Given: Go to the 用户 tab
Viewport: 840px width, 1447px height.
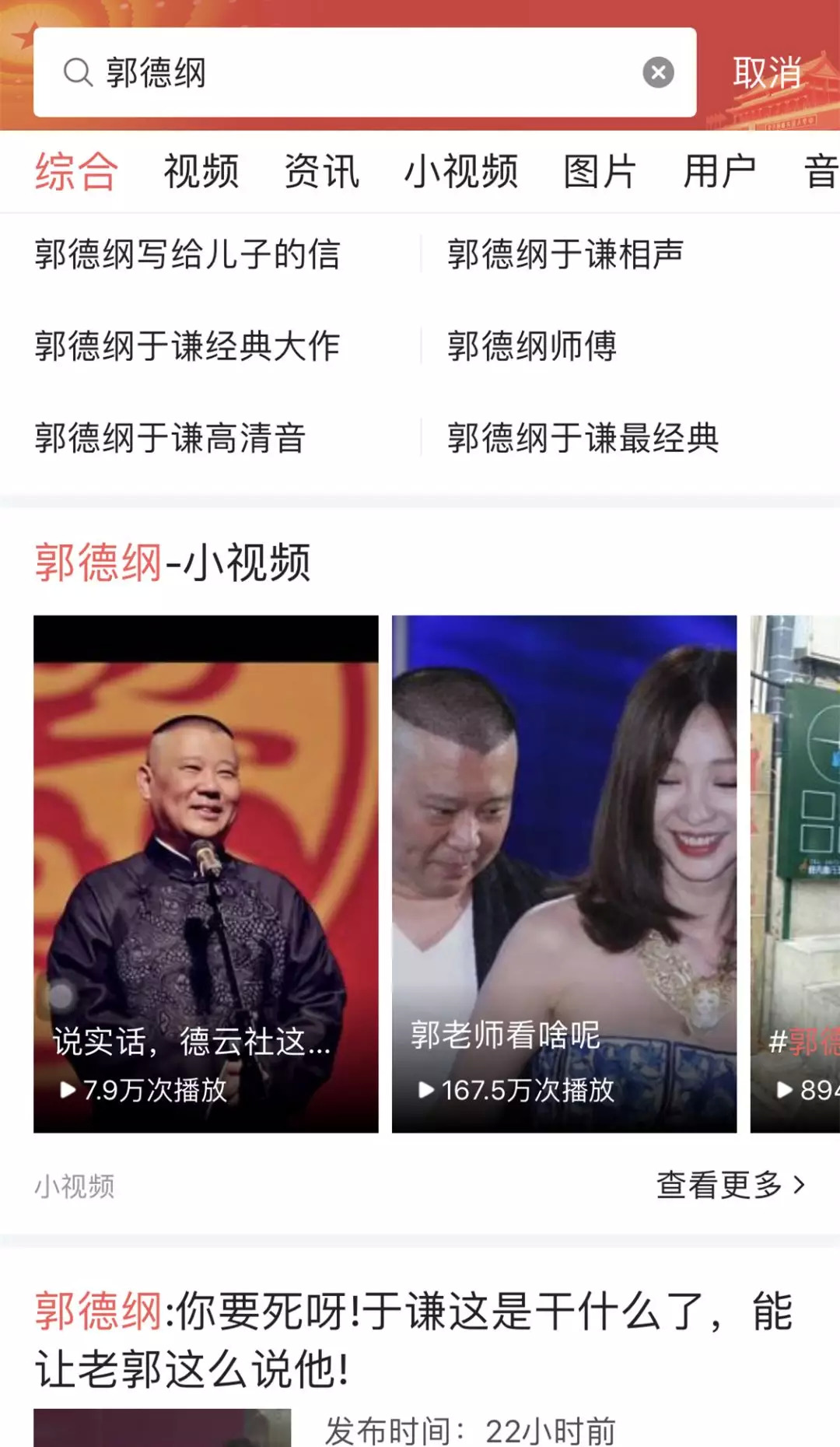Looking at the screenshot, I should point(719,171).
